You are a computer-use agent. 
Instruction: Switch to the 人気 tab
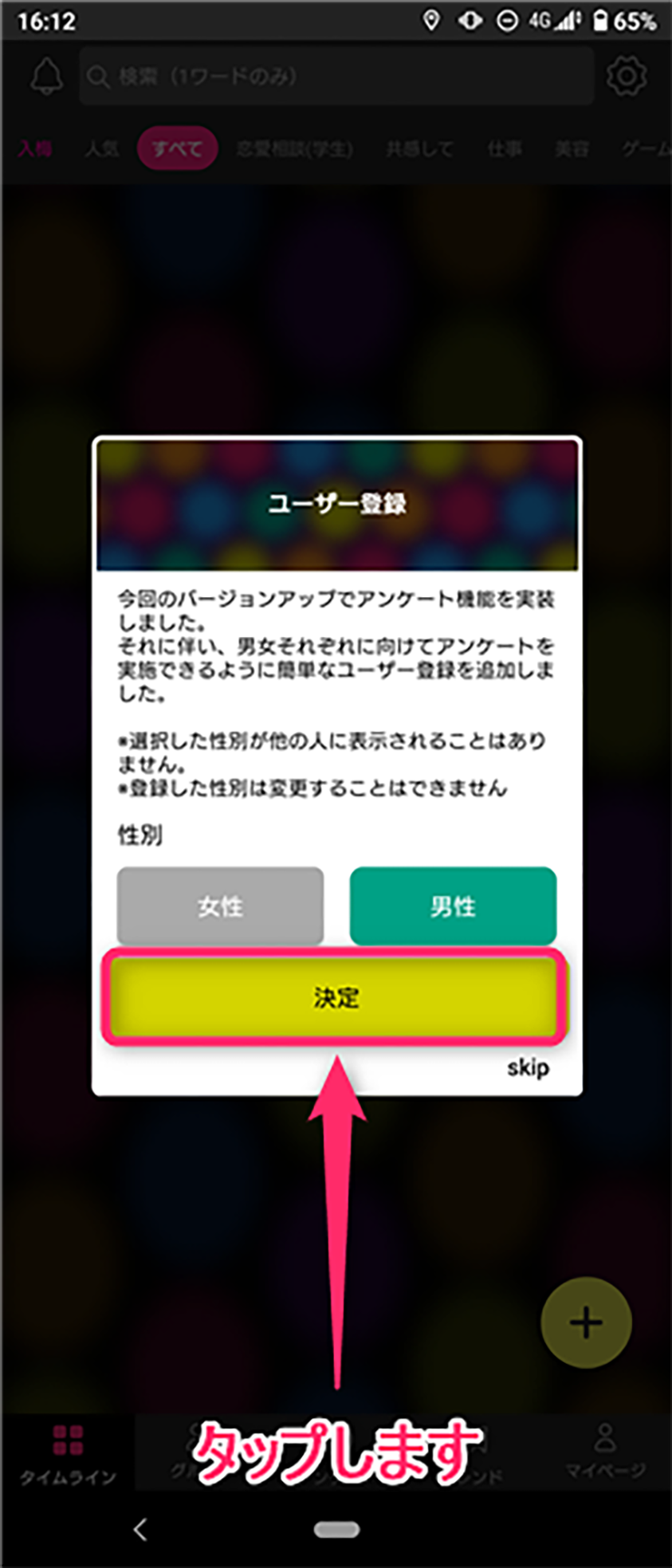101,148
